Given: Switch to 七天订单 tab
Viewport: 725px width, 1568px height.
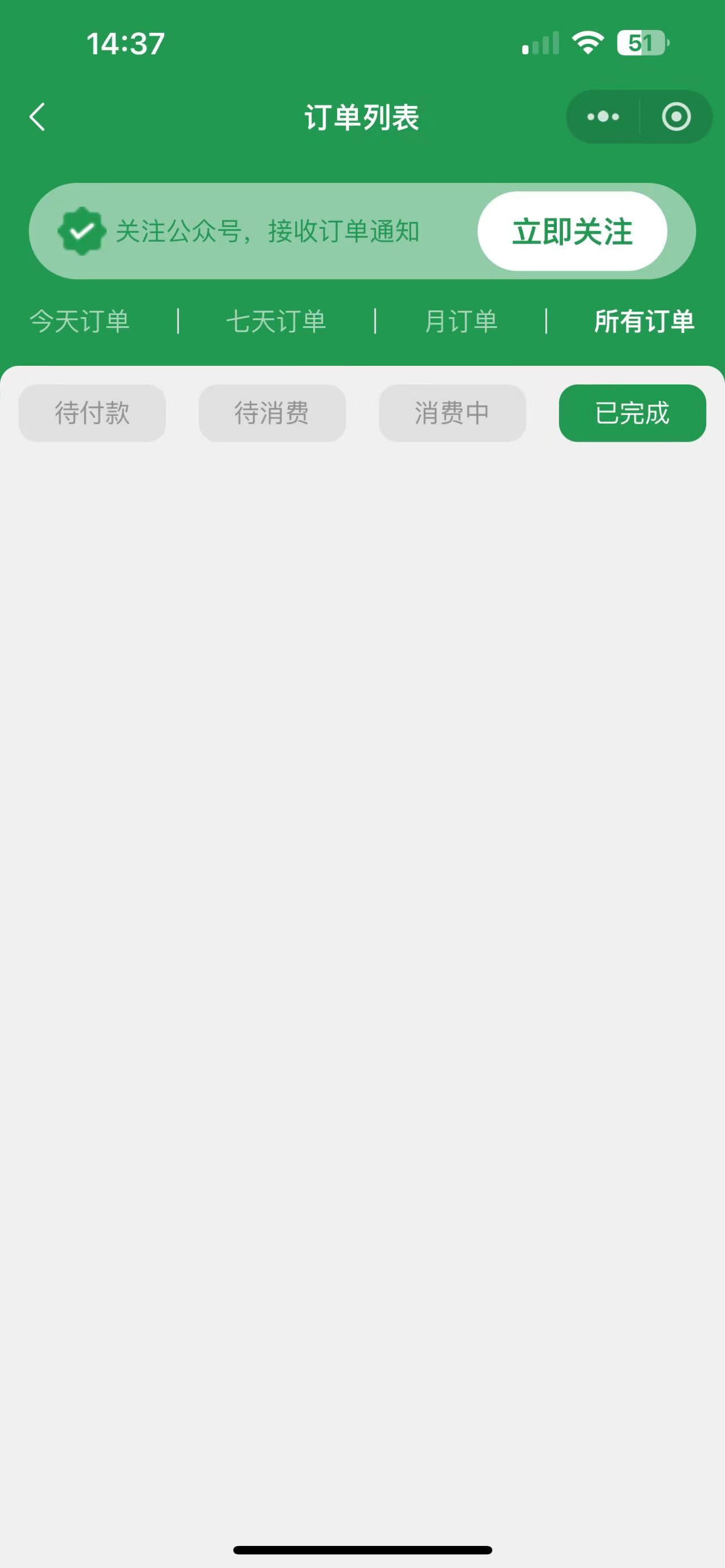Looking at the screenshot, I should click(276, 321).
